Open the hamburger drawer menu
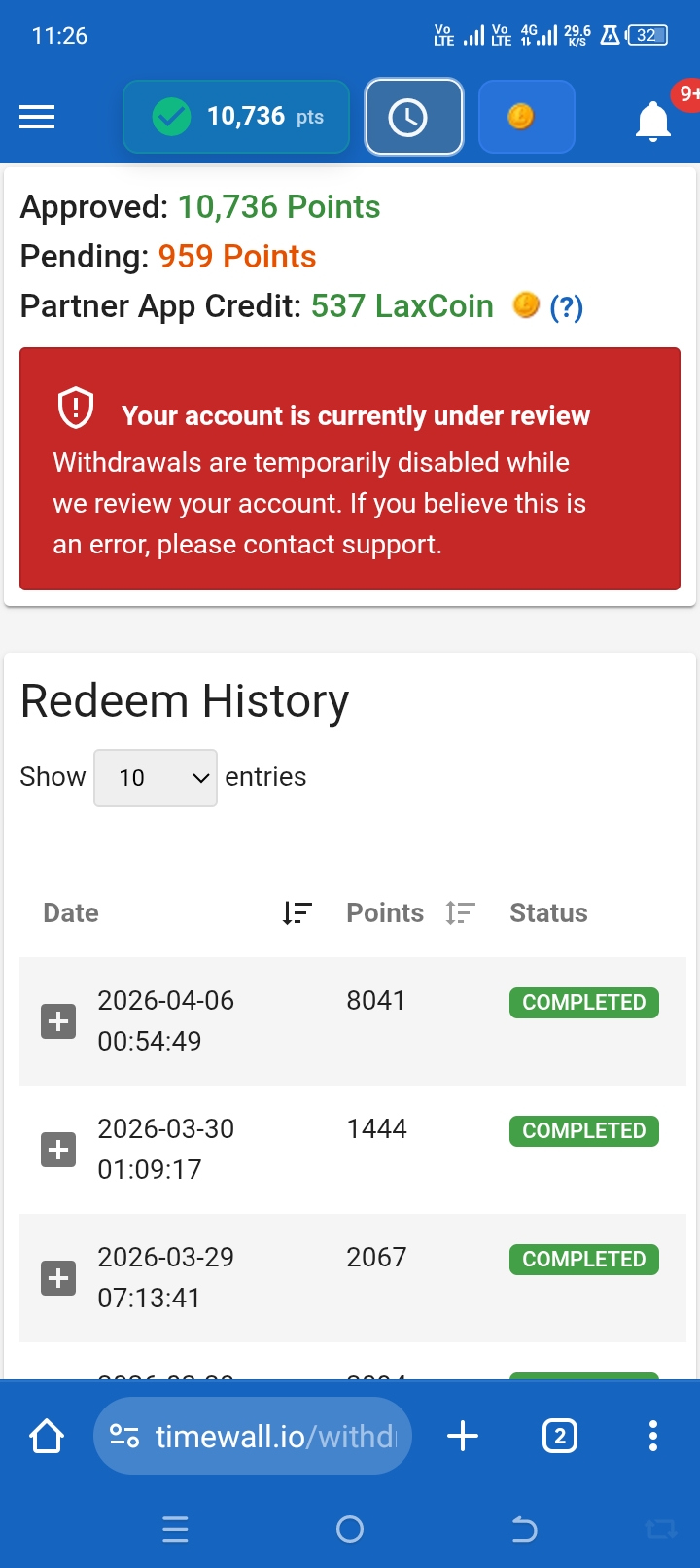Screen dimensions: 700x1568 [x=37, y=118]
